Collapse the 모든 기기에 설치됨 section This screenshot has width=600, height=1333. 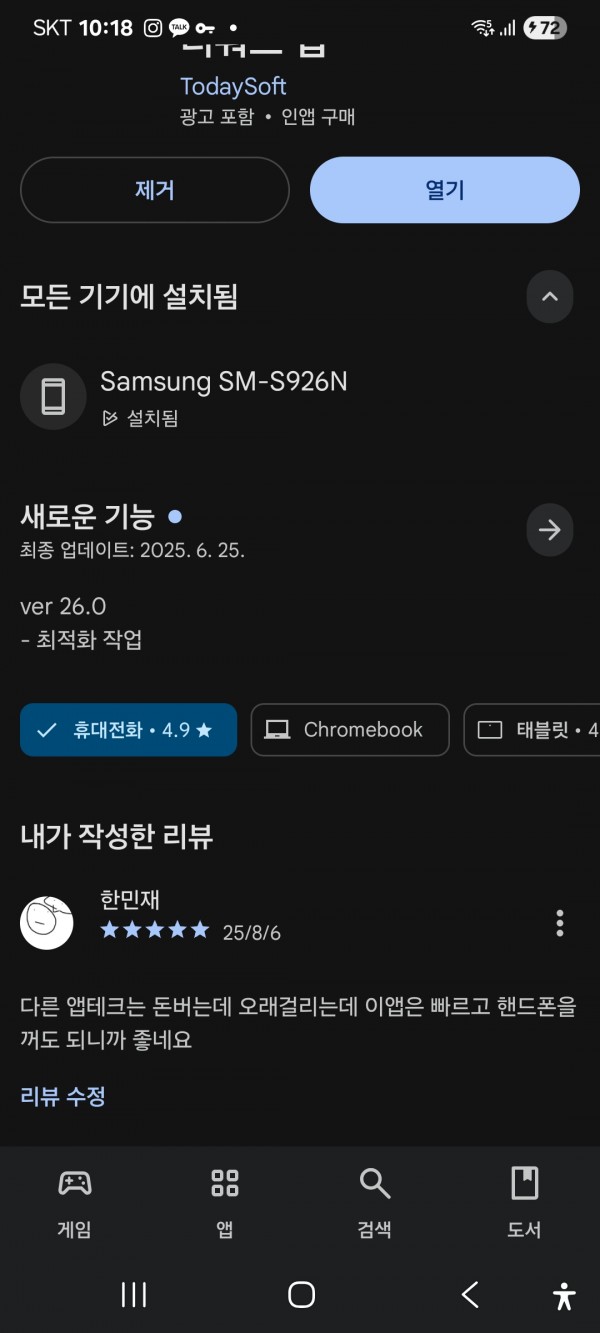[550, 297]
